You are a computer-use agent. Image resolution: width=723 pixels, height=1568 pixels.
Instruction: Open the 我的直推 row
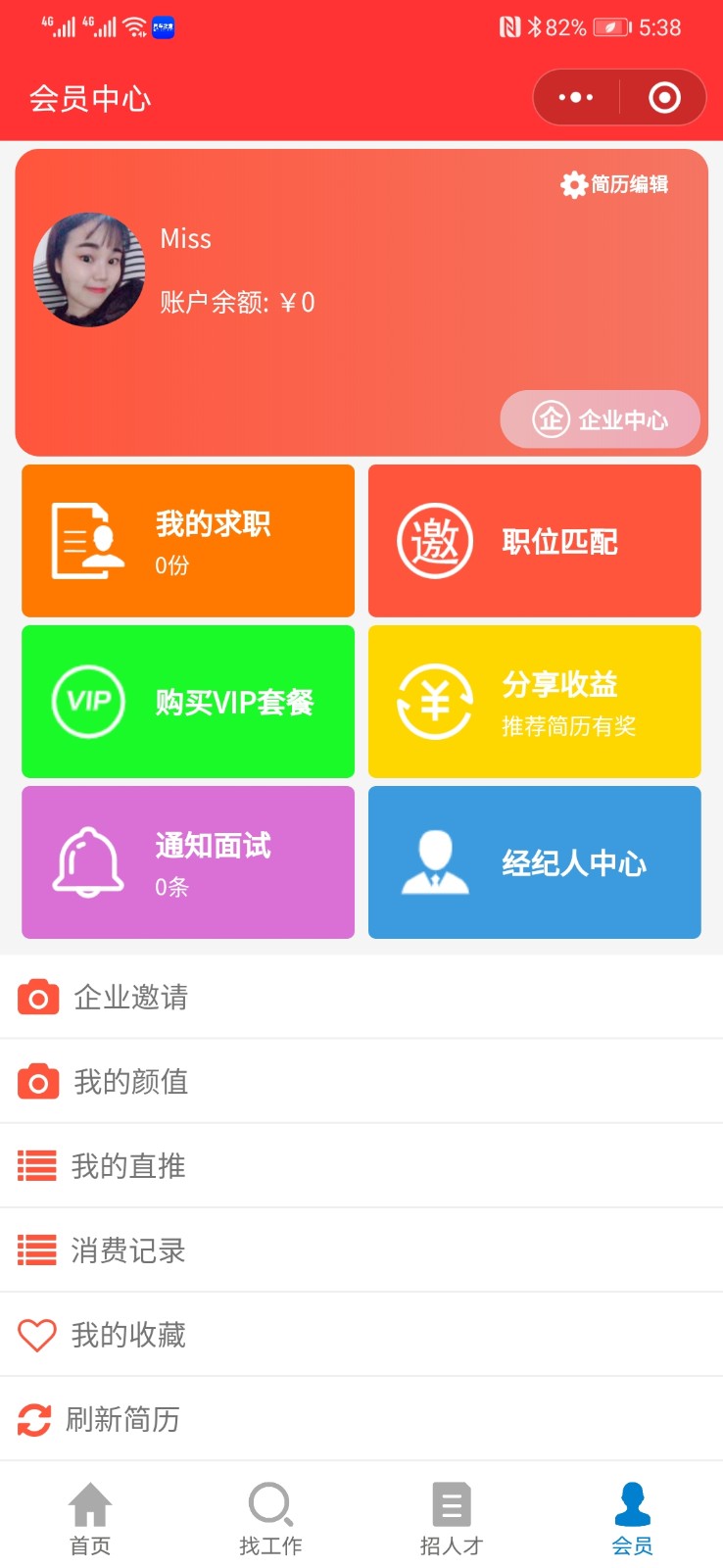point(361,1166)
